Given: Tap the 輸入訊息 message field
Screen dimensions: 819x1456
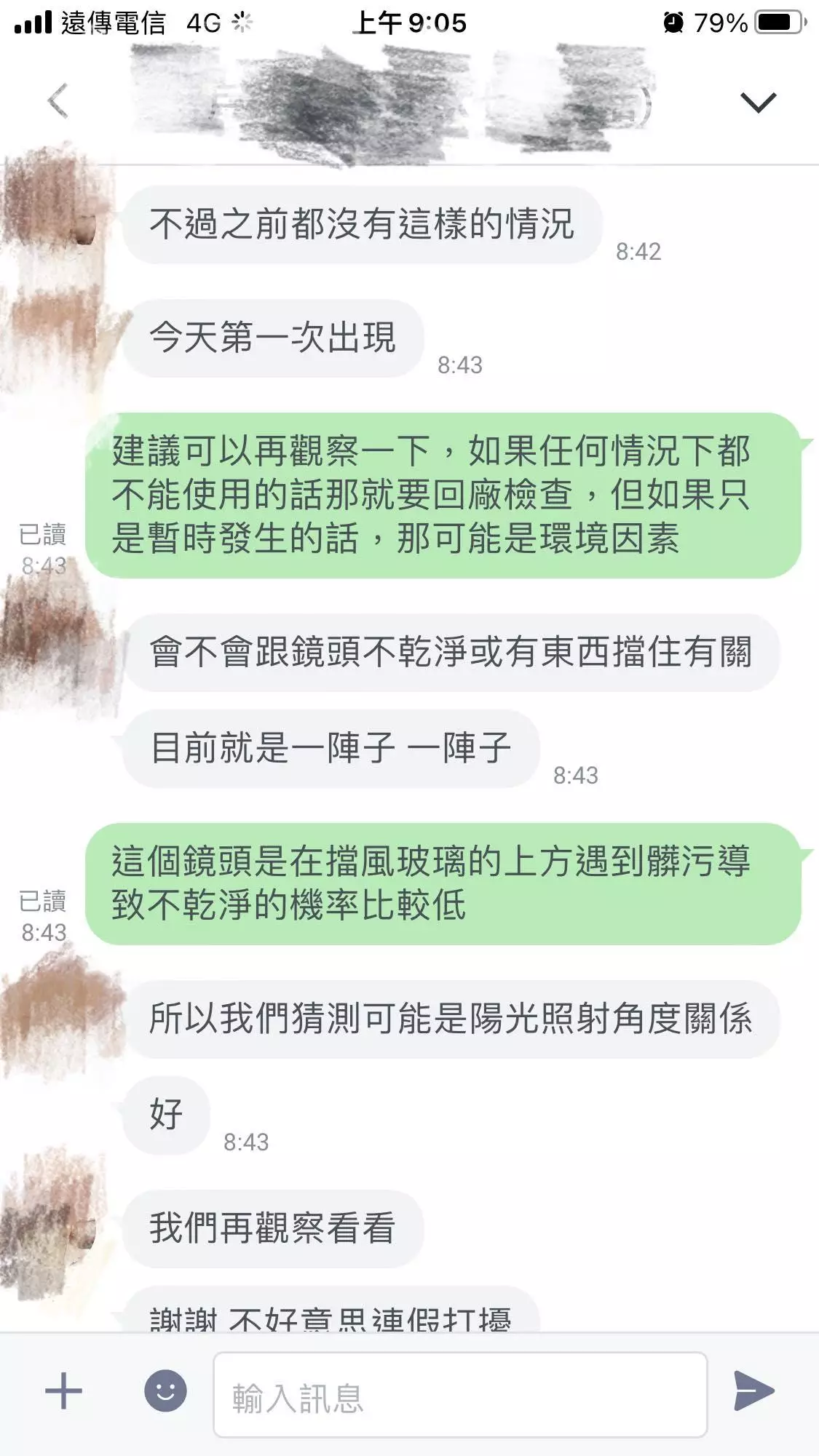Looking at the screenshot, I should coord(459,1395).
